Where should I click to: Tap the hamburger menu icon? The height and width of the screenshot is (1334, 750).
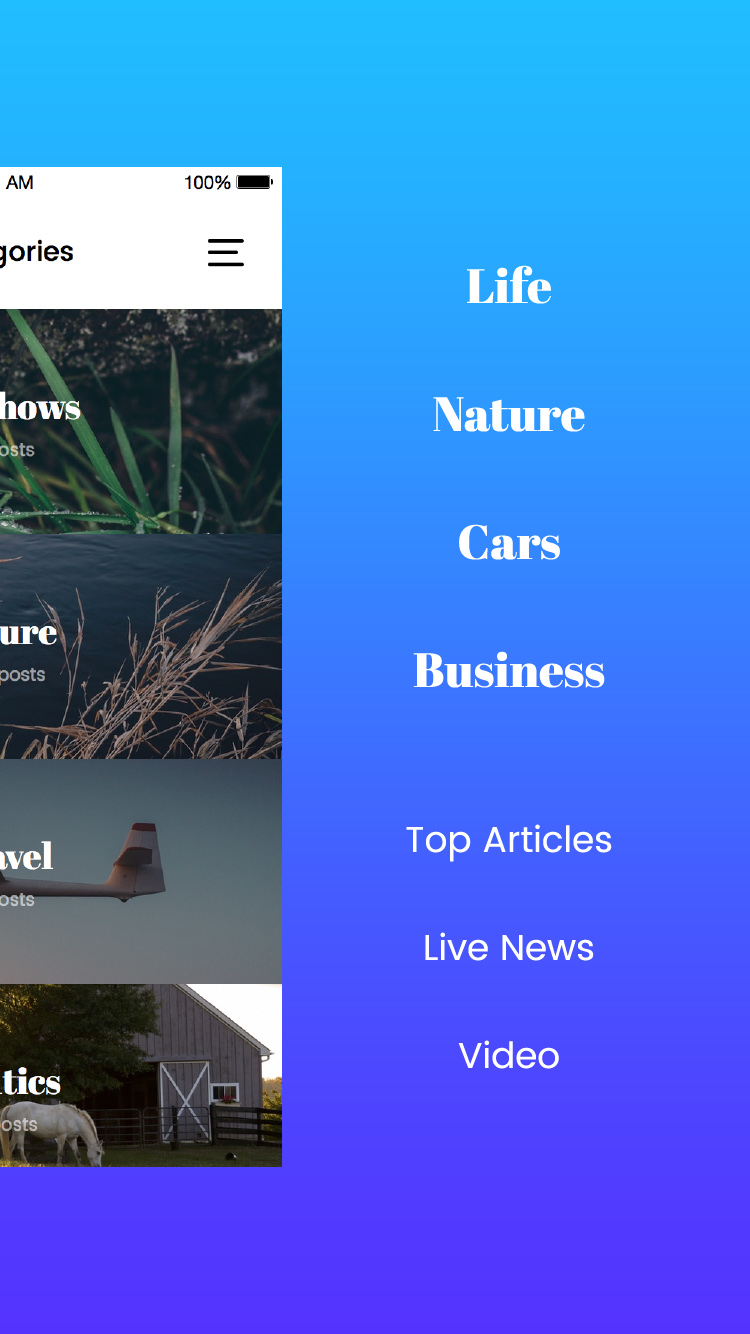pos(225,252)
